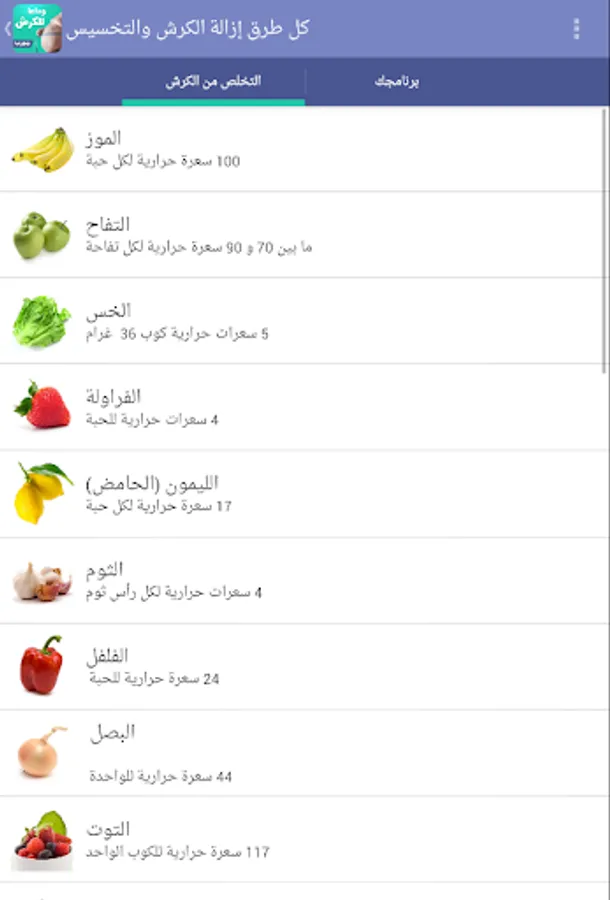Open the three-dot overflow menu
This screenshot has width=610, height=900.
point(577,29)
